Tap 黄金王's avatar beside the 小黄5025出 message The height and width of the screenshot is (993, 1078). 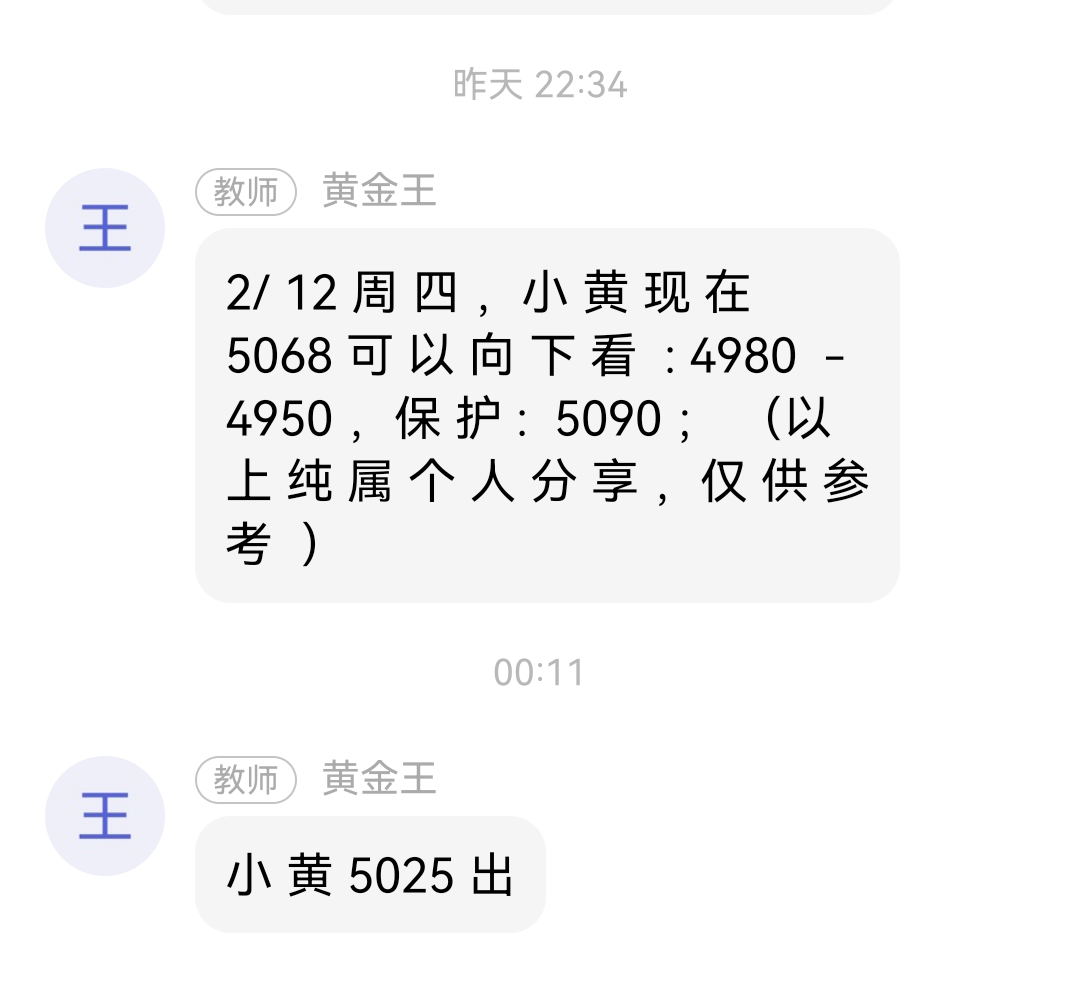[105, 816]
